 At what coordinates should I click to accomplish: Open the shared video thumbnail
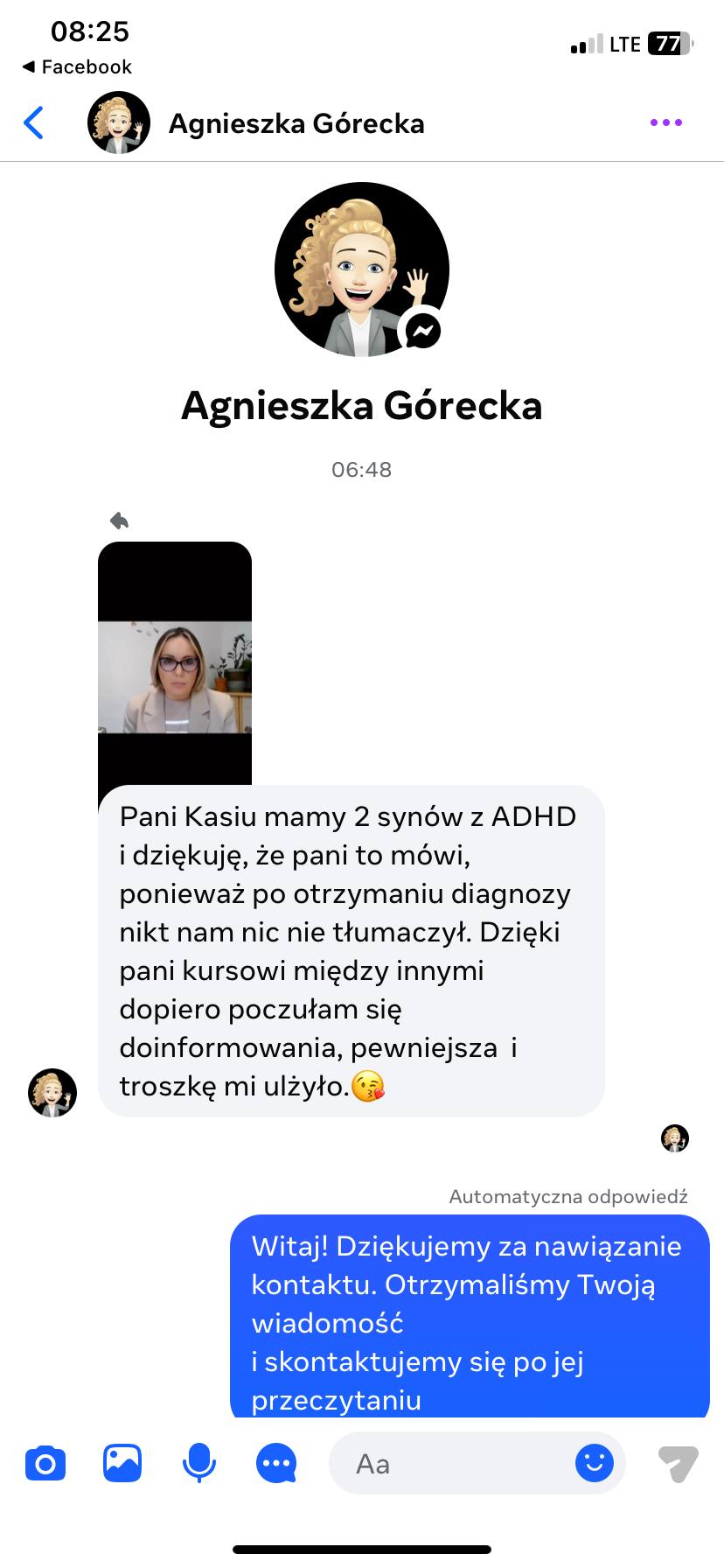(175, 674)
